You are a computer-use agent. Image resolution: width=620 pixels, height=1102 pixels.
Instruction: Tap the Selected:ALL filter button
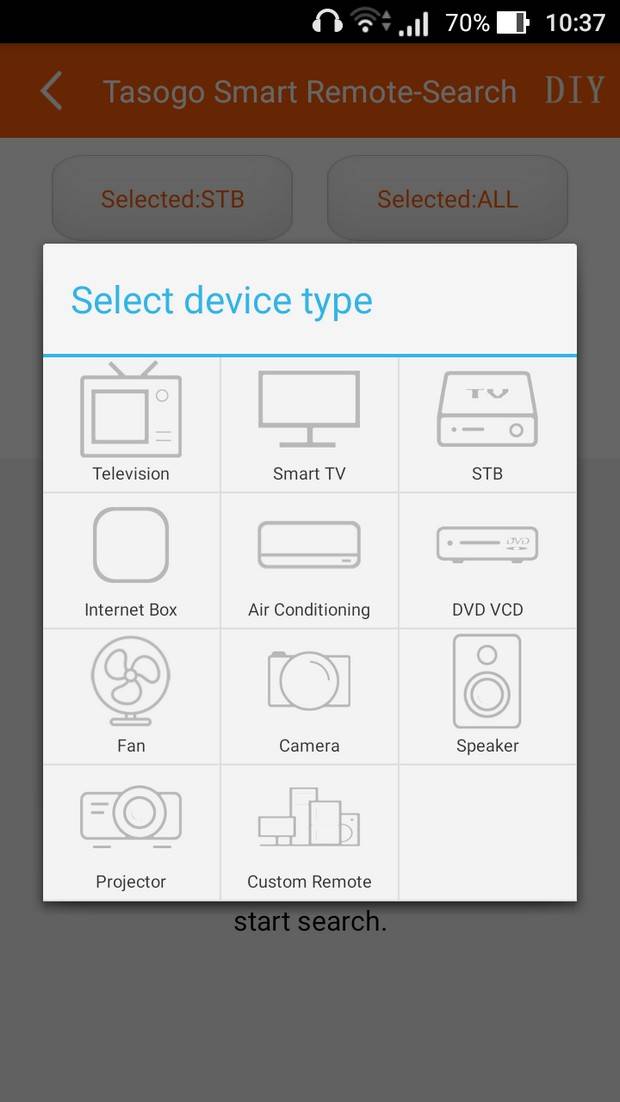[x=447, y=199]
